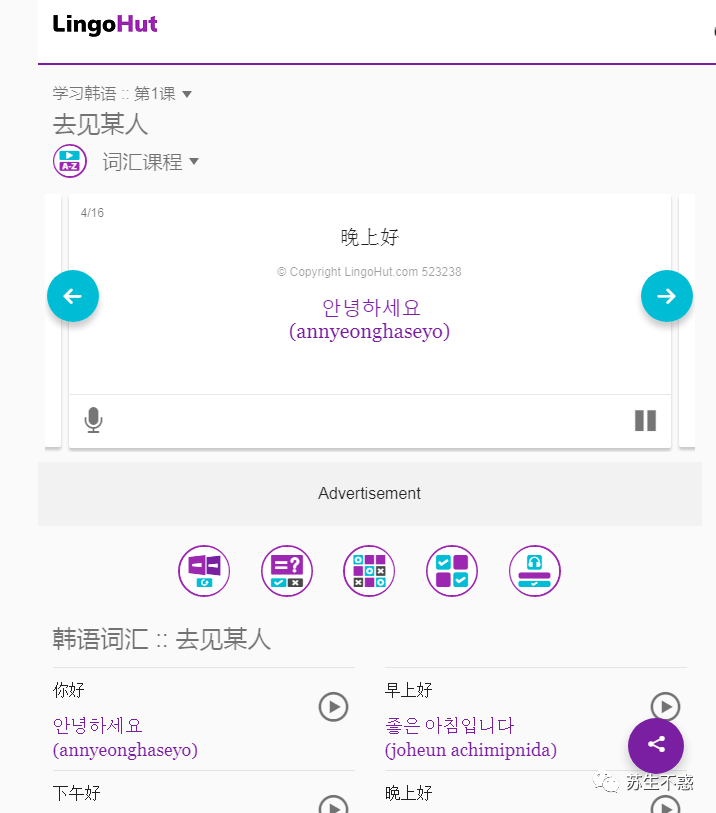716x813 pixels.
Task: Launch the tic-tac-toe game
Action: click(369, 571)
